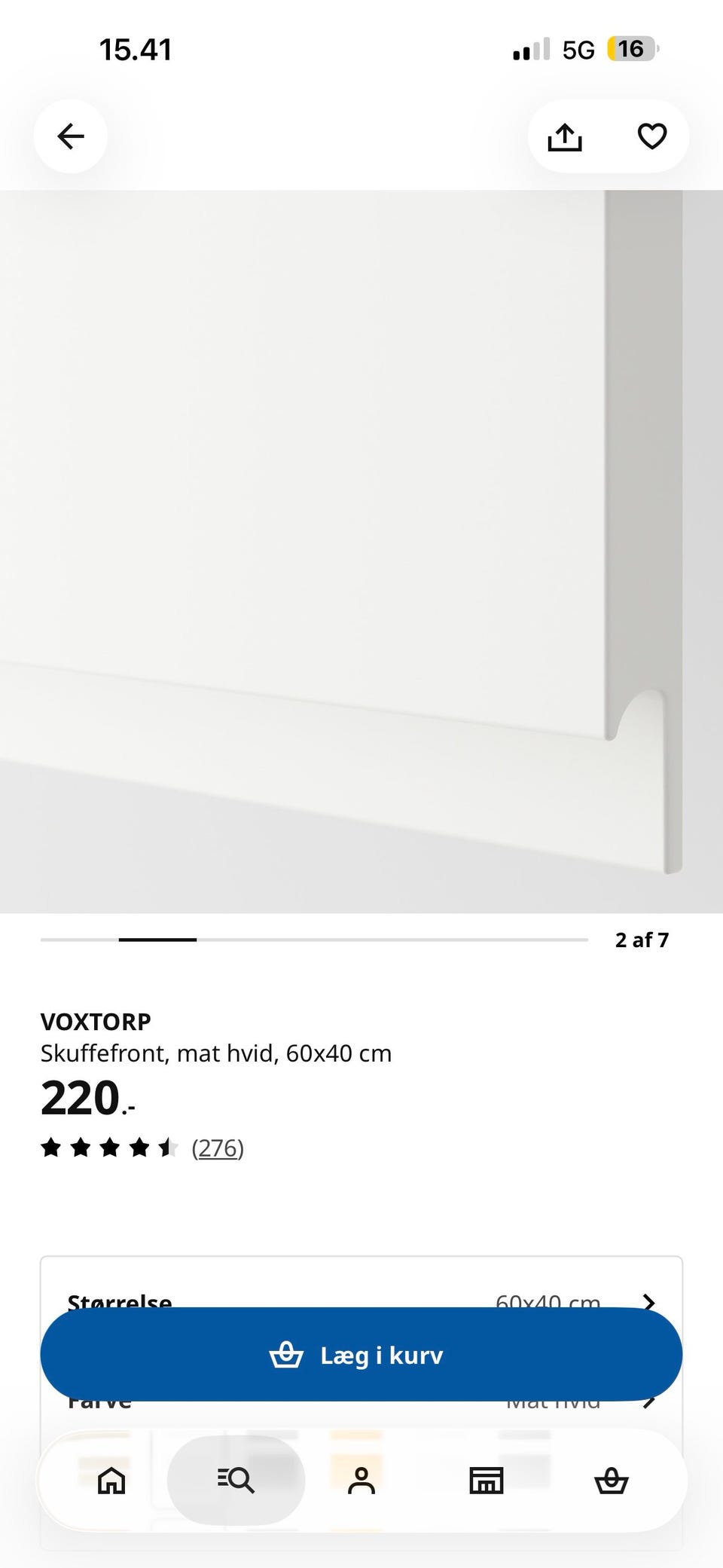The width and height of the screenshot is (723, 1568).
Task: Switch to the profile tab
Action: 361,1481
